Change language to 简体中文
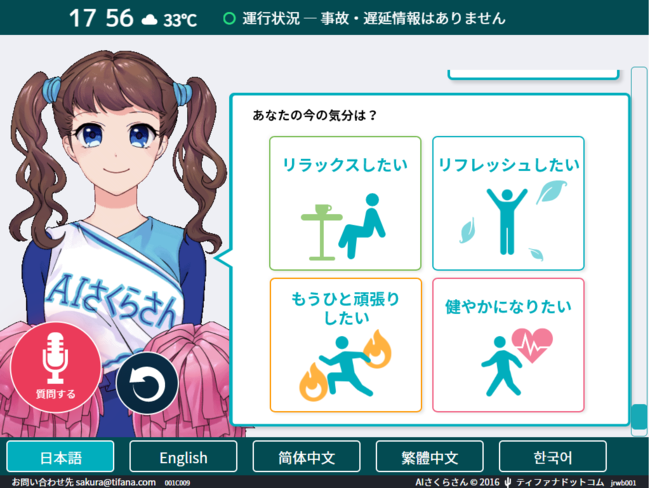 click(306, 457)
